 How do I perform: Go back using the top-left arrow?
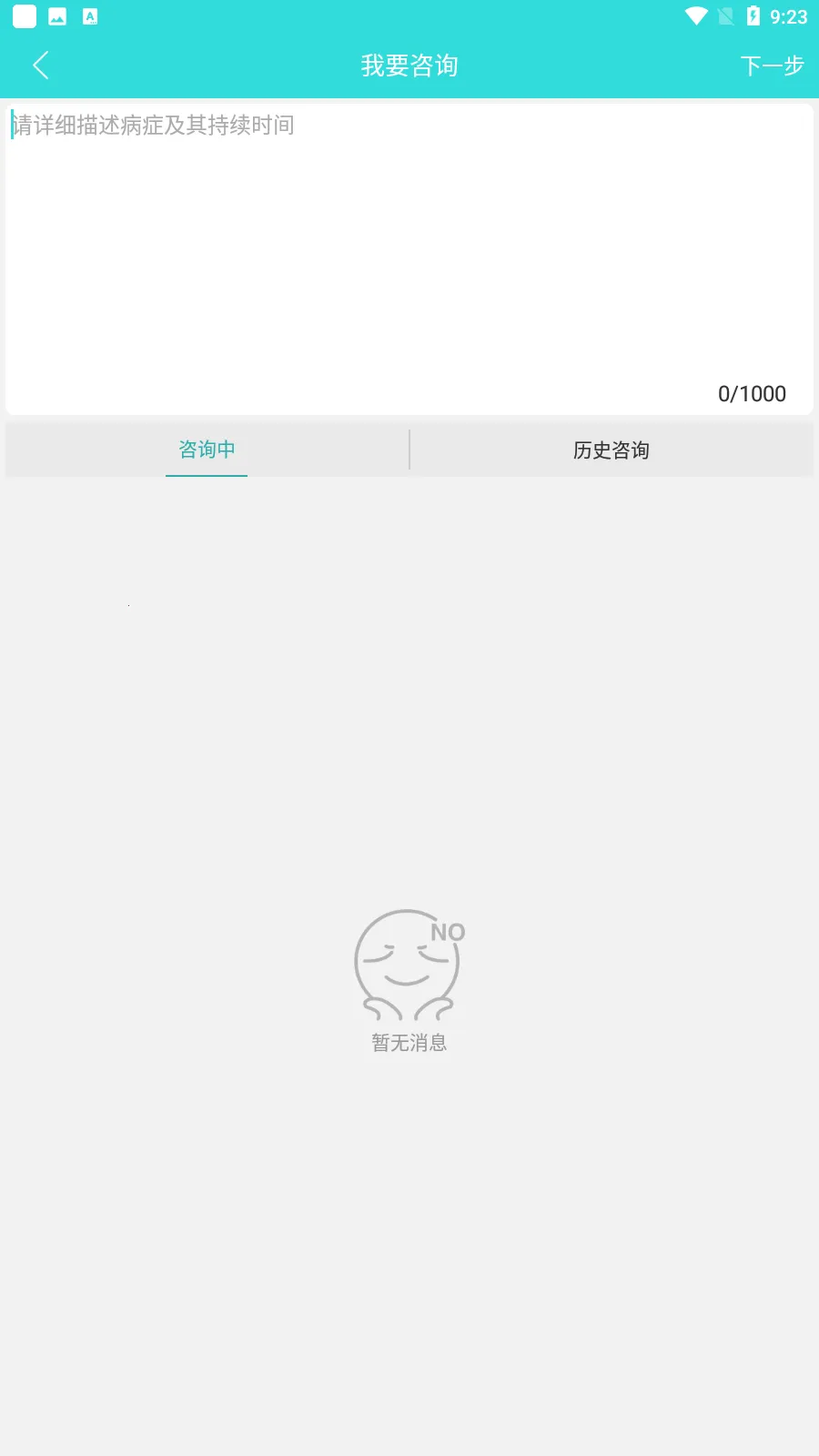click(41, 66)
